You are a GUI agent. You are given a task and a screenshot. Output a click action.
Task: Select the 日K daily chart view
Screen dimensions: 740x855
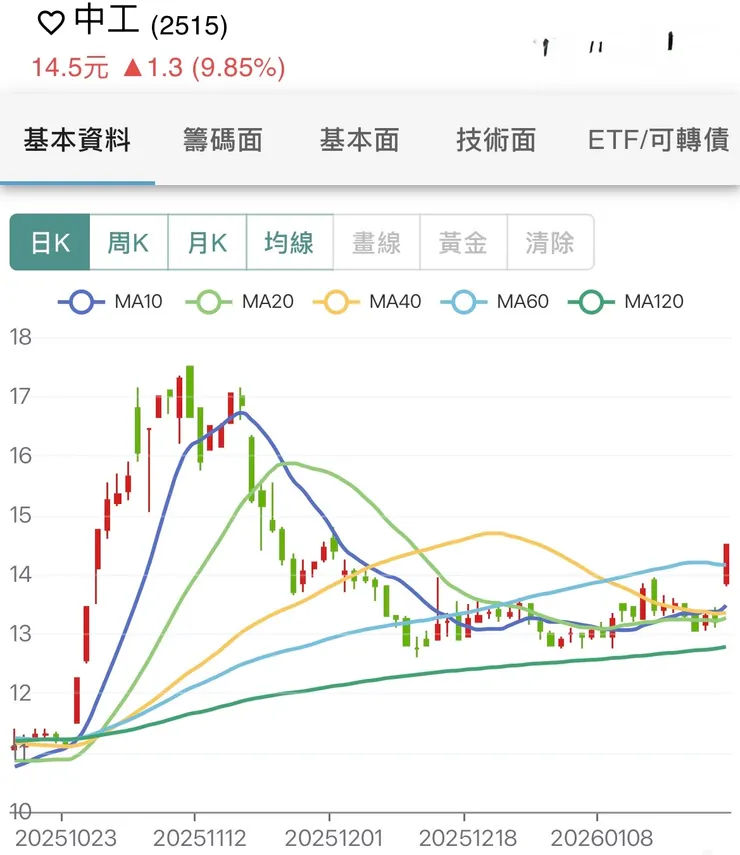click(49, 241)
